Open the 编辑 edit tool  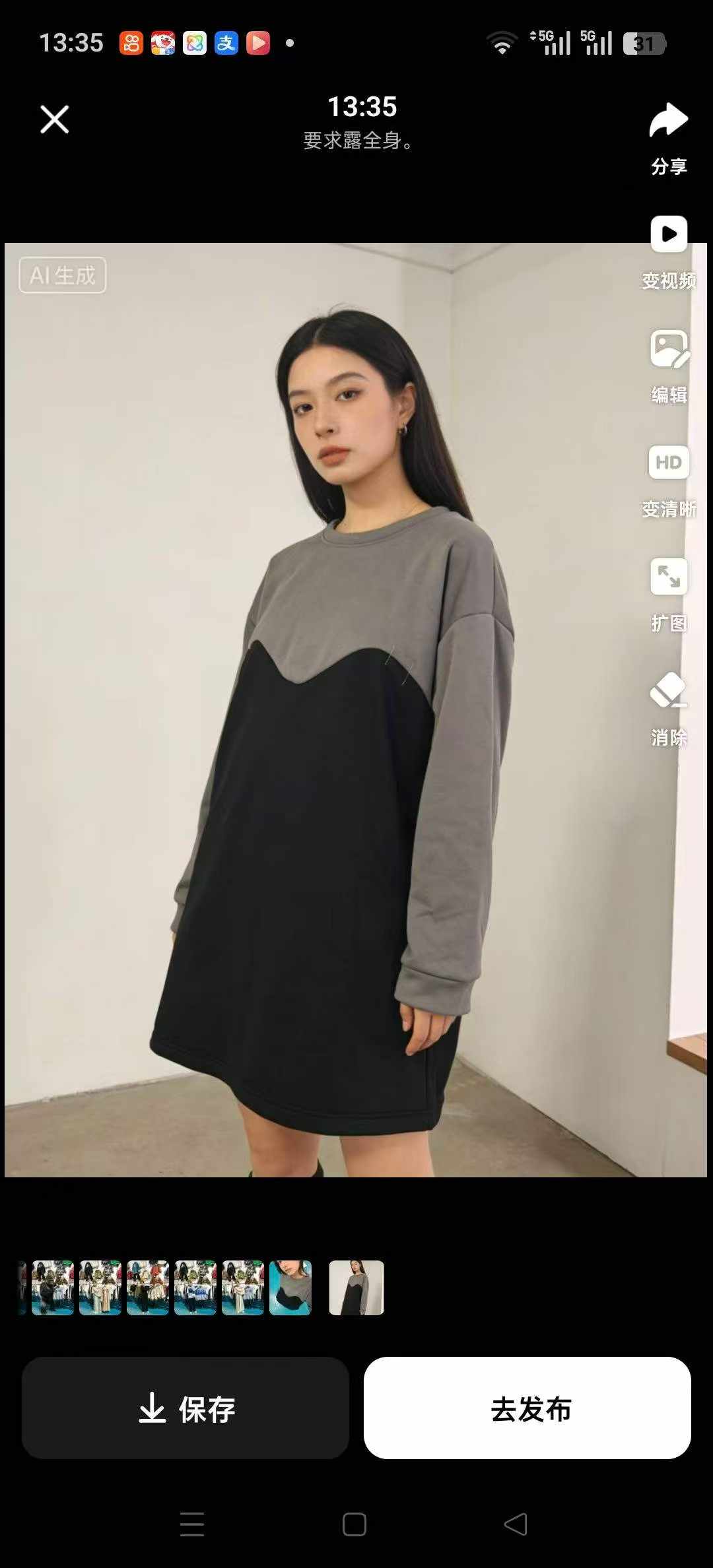667,346
